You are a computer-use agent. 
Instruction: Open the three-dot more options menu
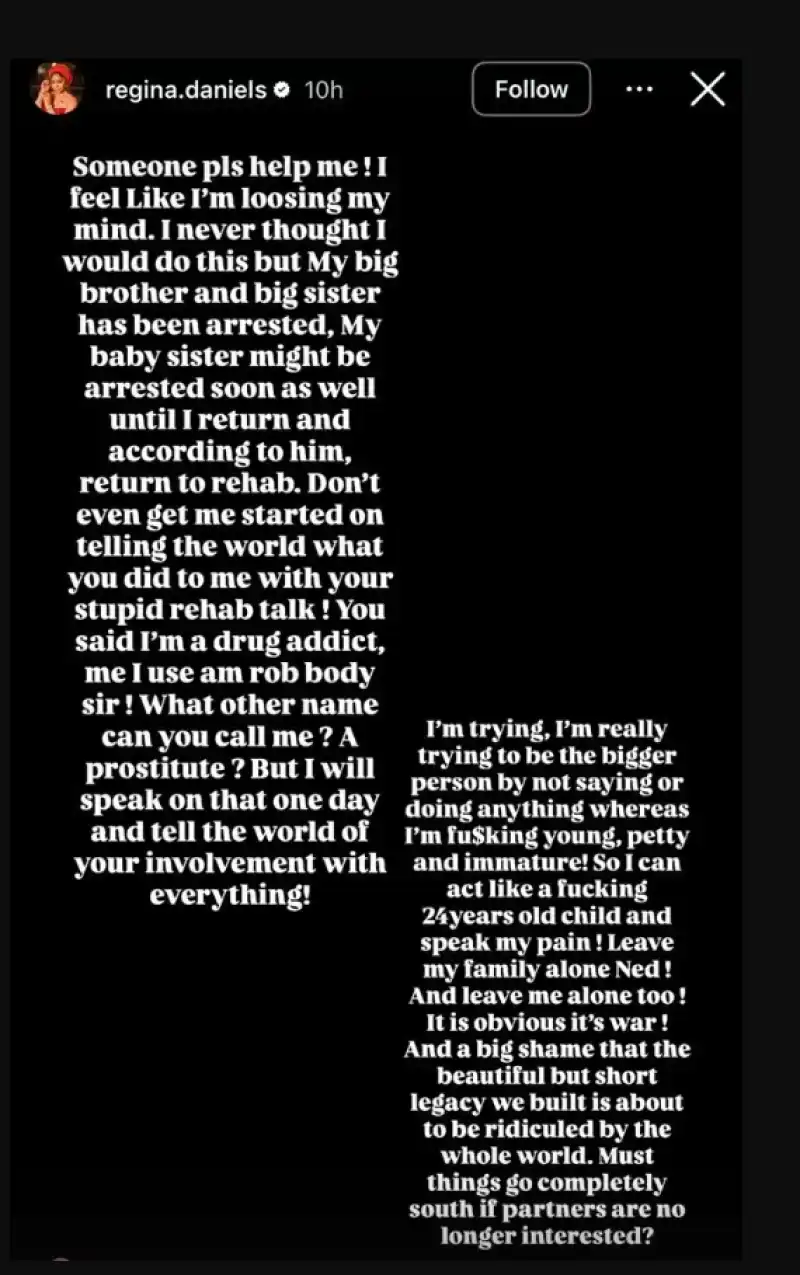coord(639,90)
